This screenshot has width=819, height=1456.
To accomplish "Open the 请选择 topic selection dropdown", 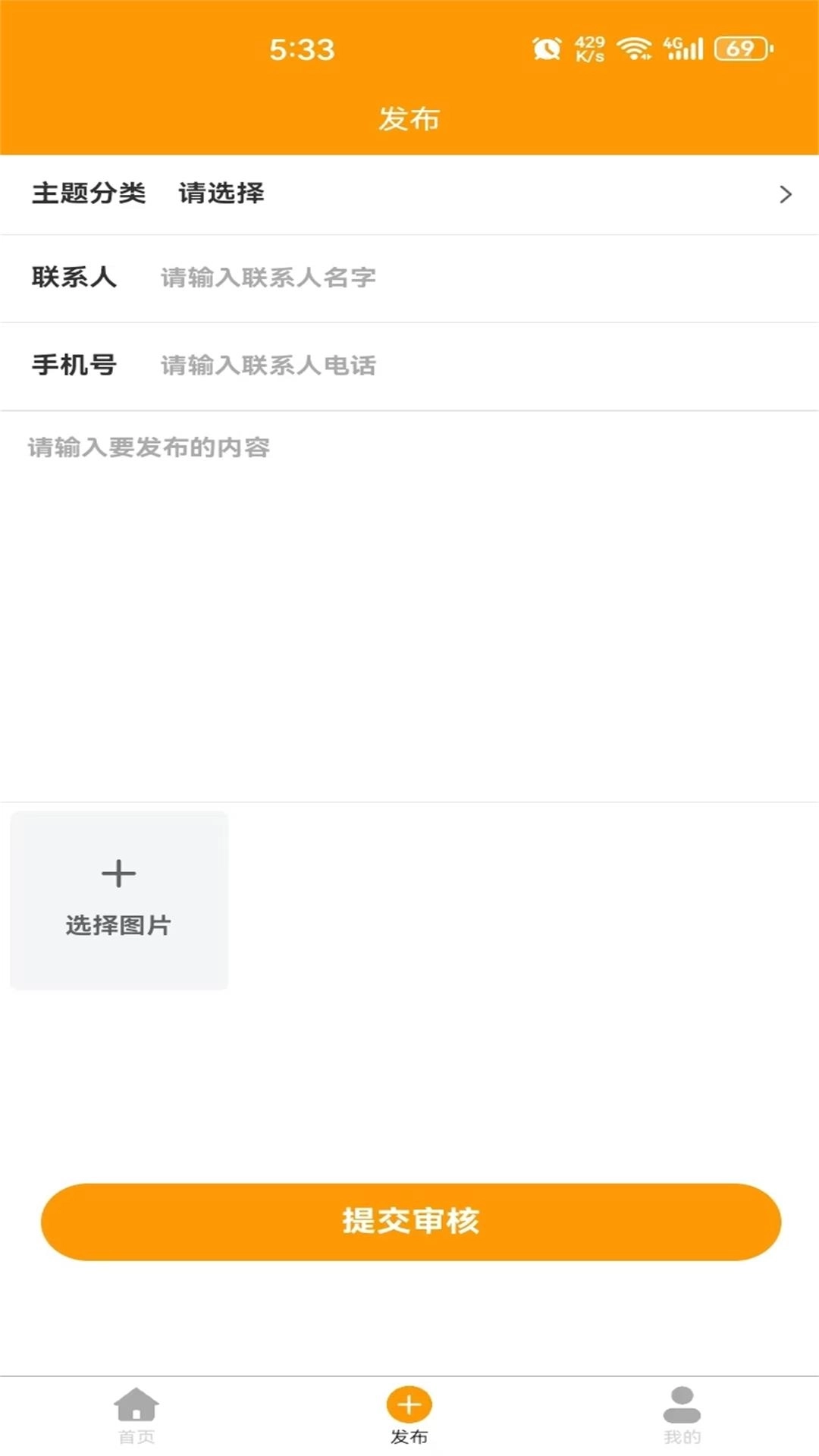I will [221, 194].
